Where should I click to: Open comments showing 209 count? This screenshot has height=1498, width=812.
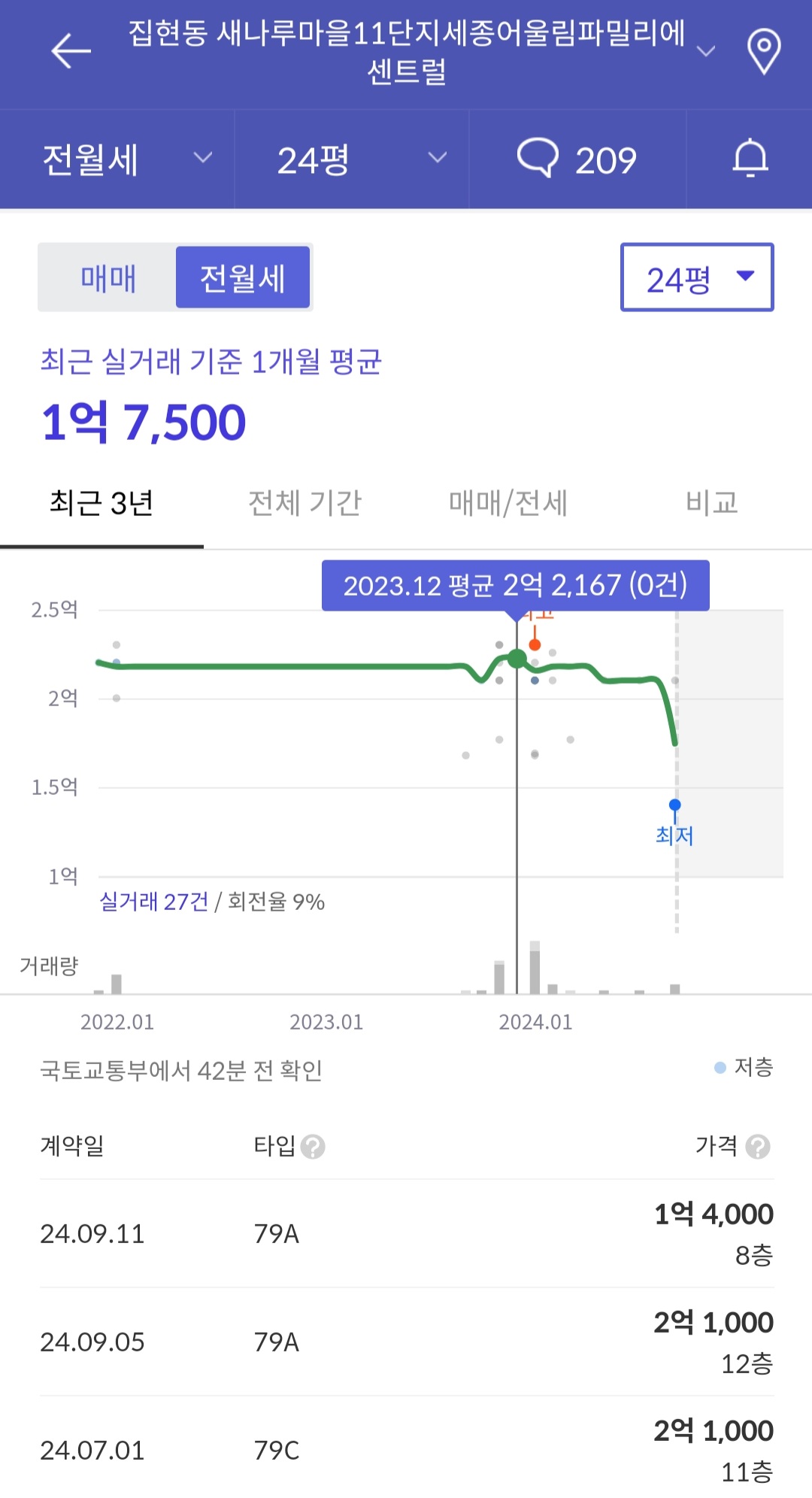577,159
